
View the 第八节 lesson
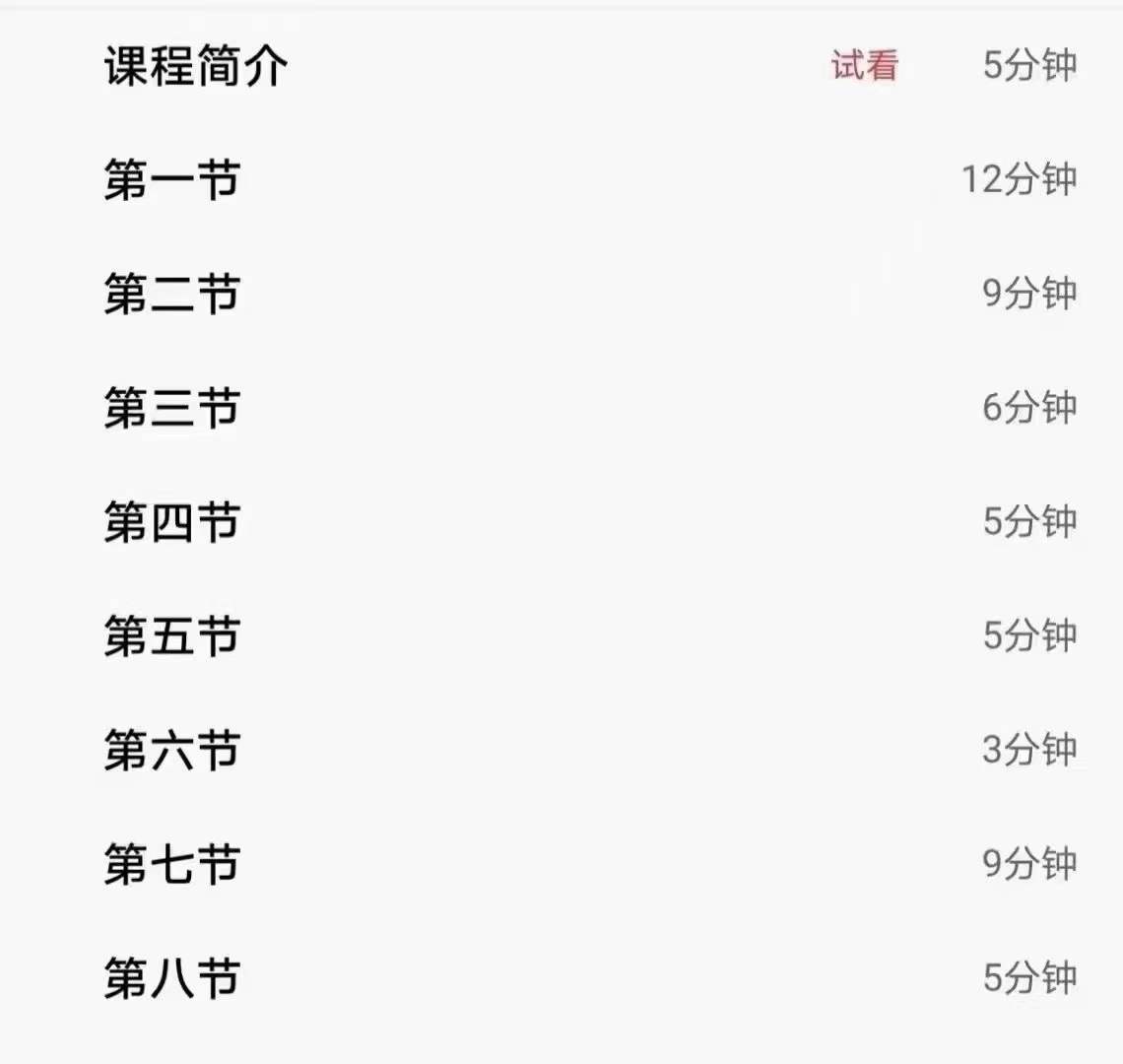tap(172, 978)
